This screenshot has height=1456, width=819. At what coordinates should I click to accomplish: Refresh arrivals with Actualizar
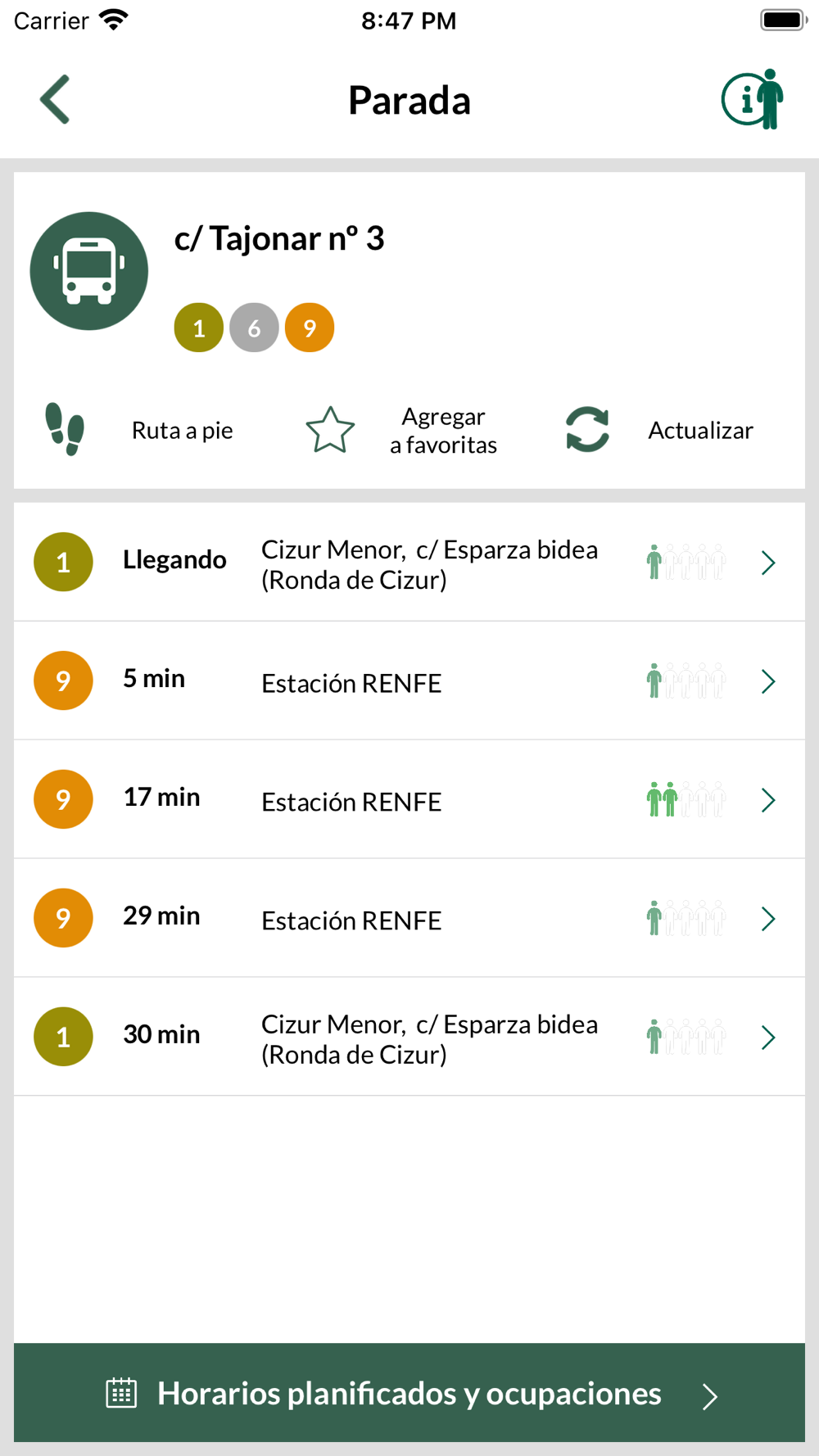pyautogui.click(x=659, y=430)
